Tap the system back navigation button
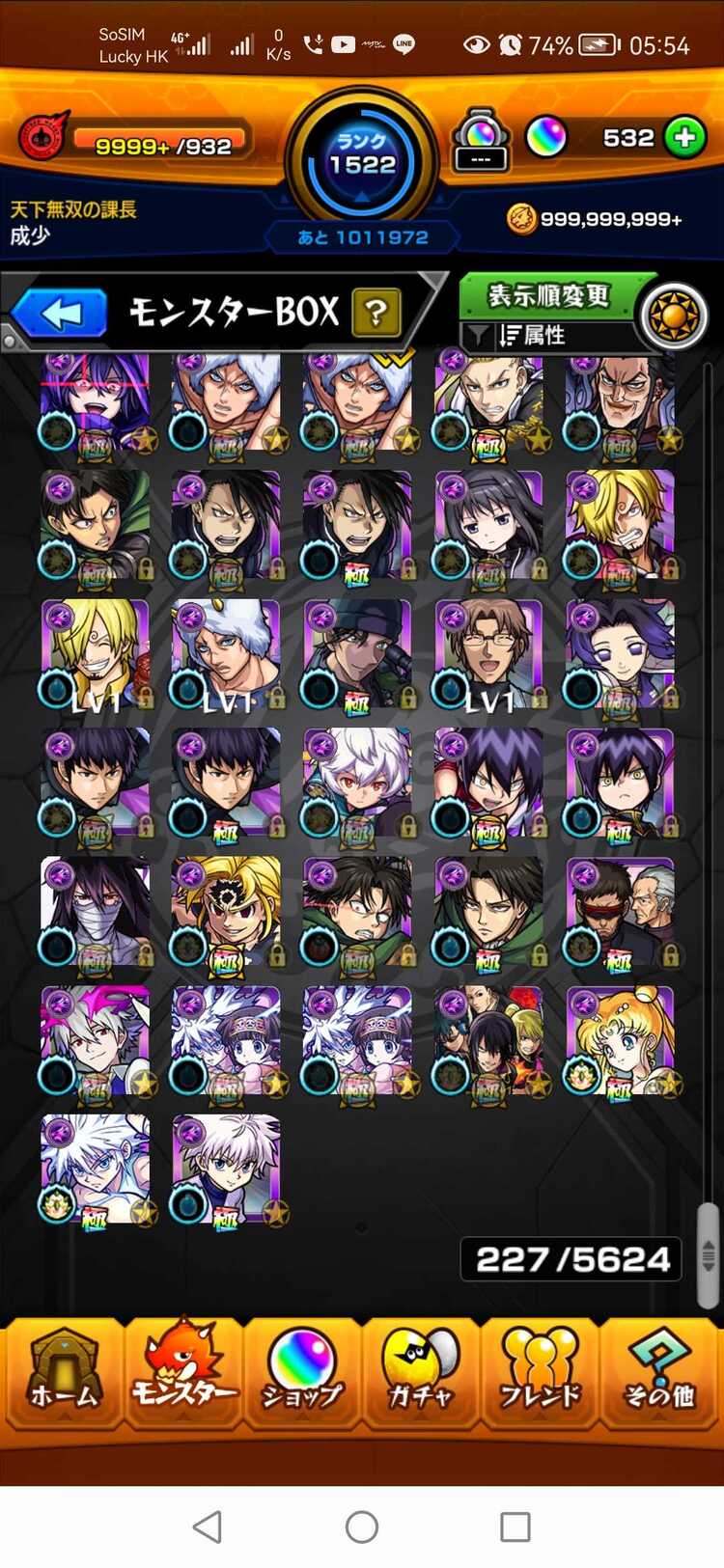This screenshot has height=1568, width=724. point(208,1527)
